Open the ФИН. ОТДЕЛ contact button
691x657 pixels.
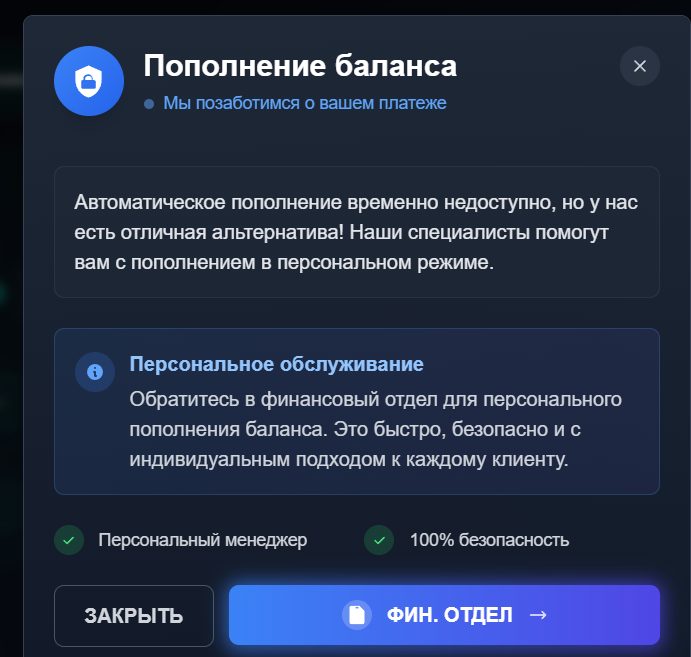(444, 614)
